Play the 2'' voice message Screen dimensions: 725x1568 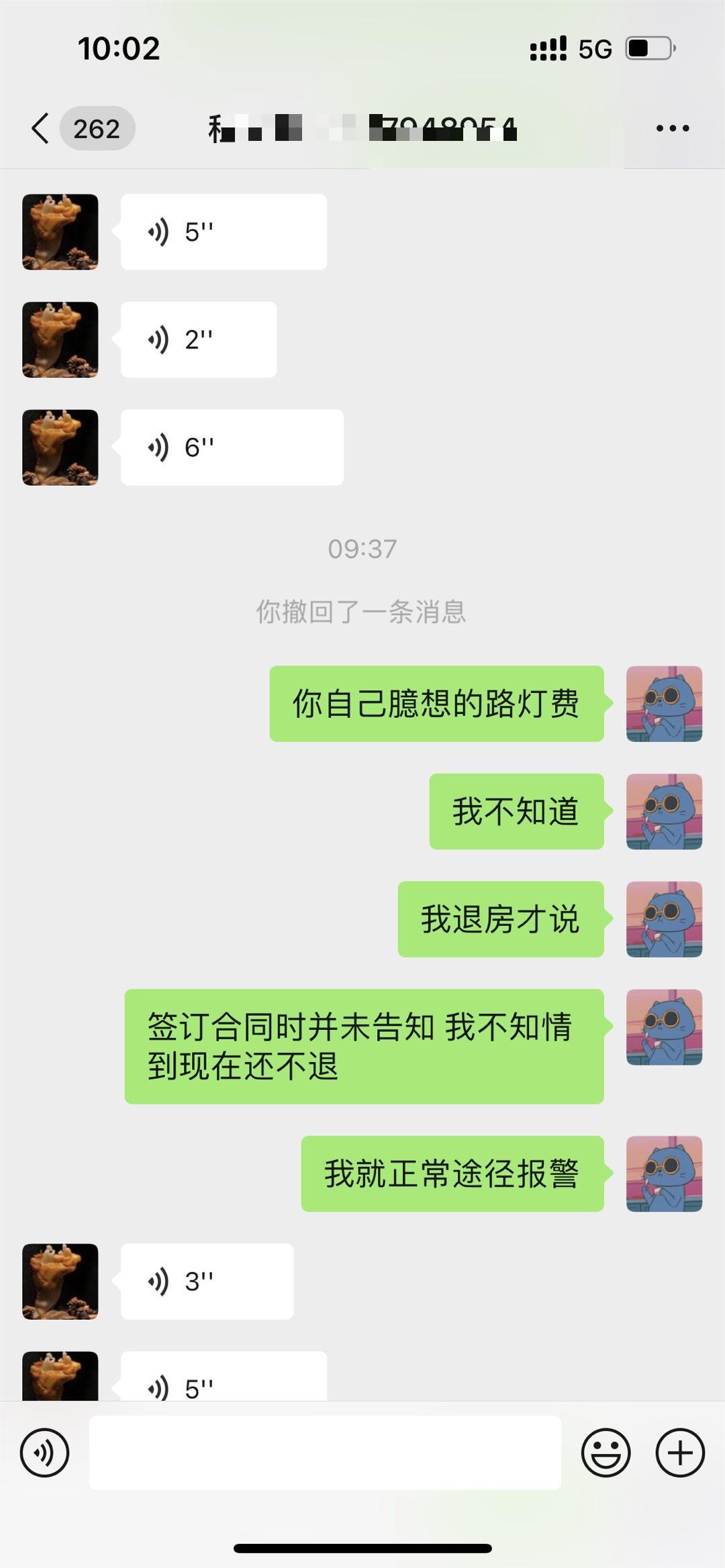[x=199, y=339]
